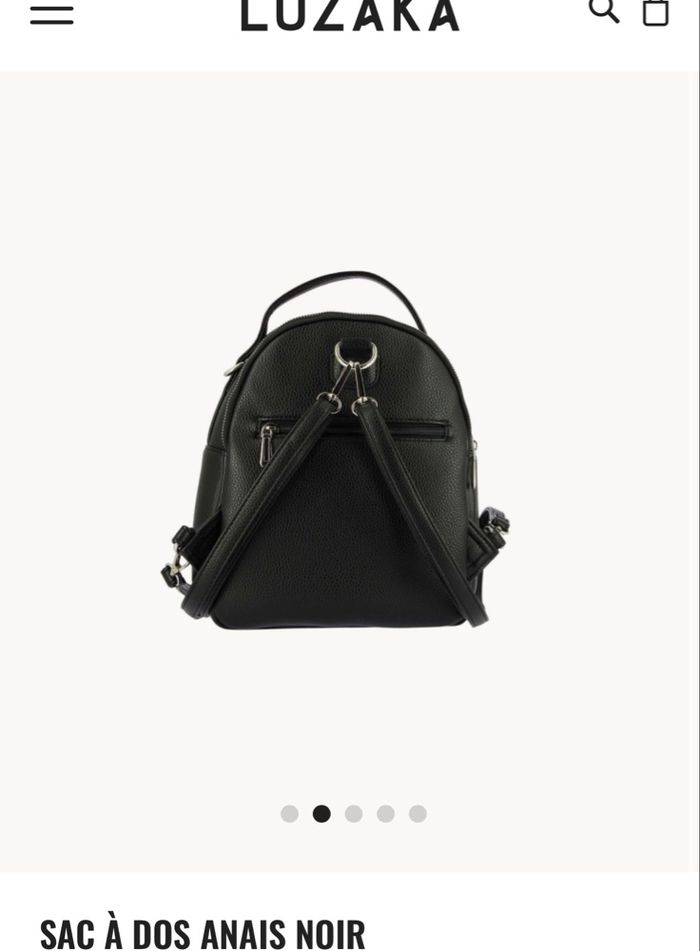
Task: View the shopping cart
Action: (655, 11)
